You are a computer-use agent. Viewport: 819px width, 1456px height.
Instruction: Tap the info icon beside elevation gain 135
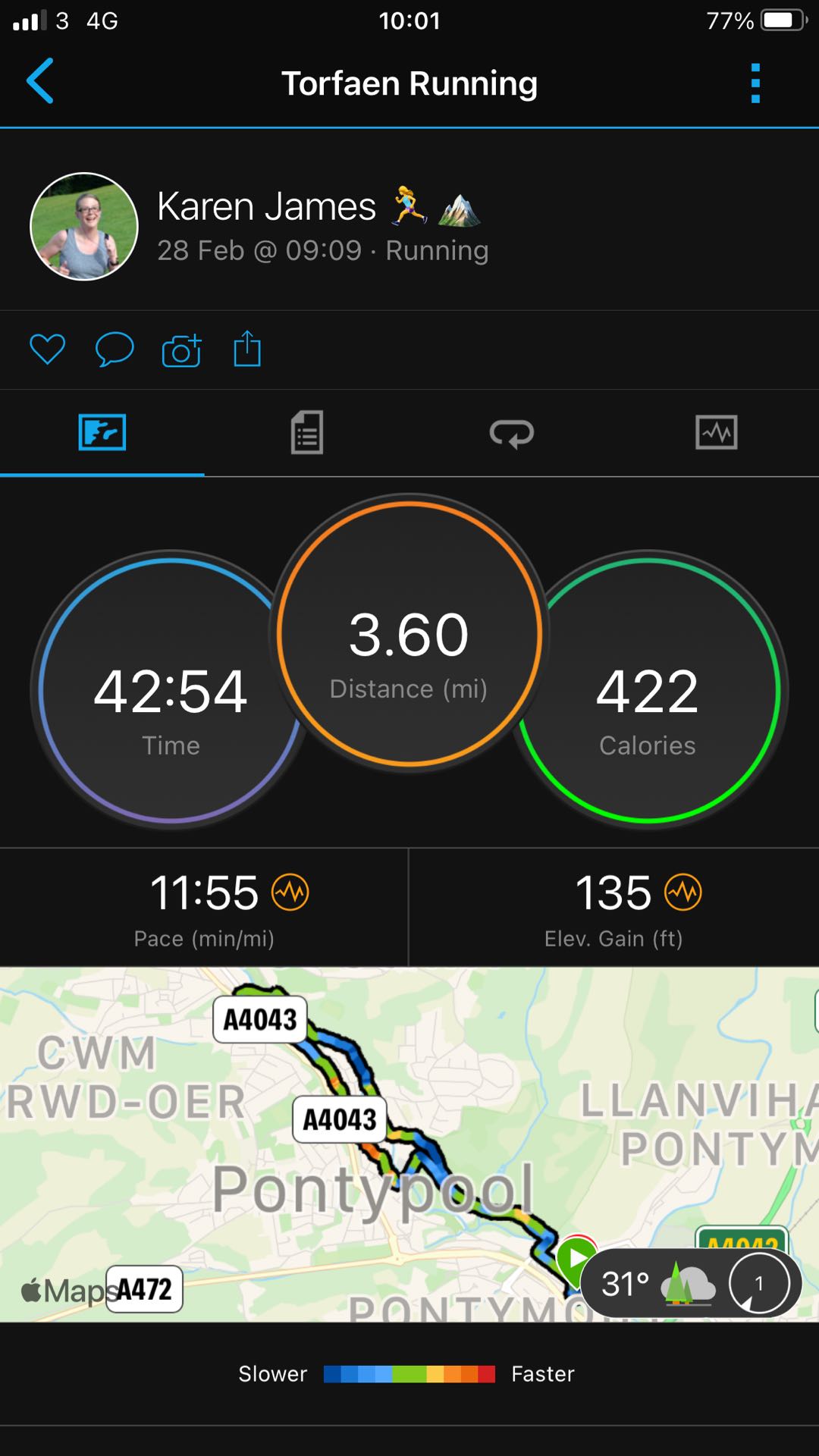683,893
